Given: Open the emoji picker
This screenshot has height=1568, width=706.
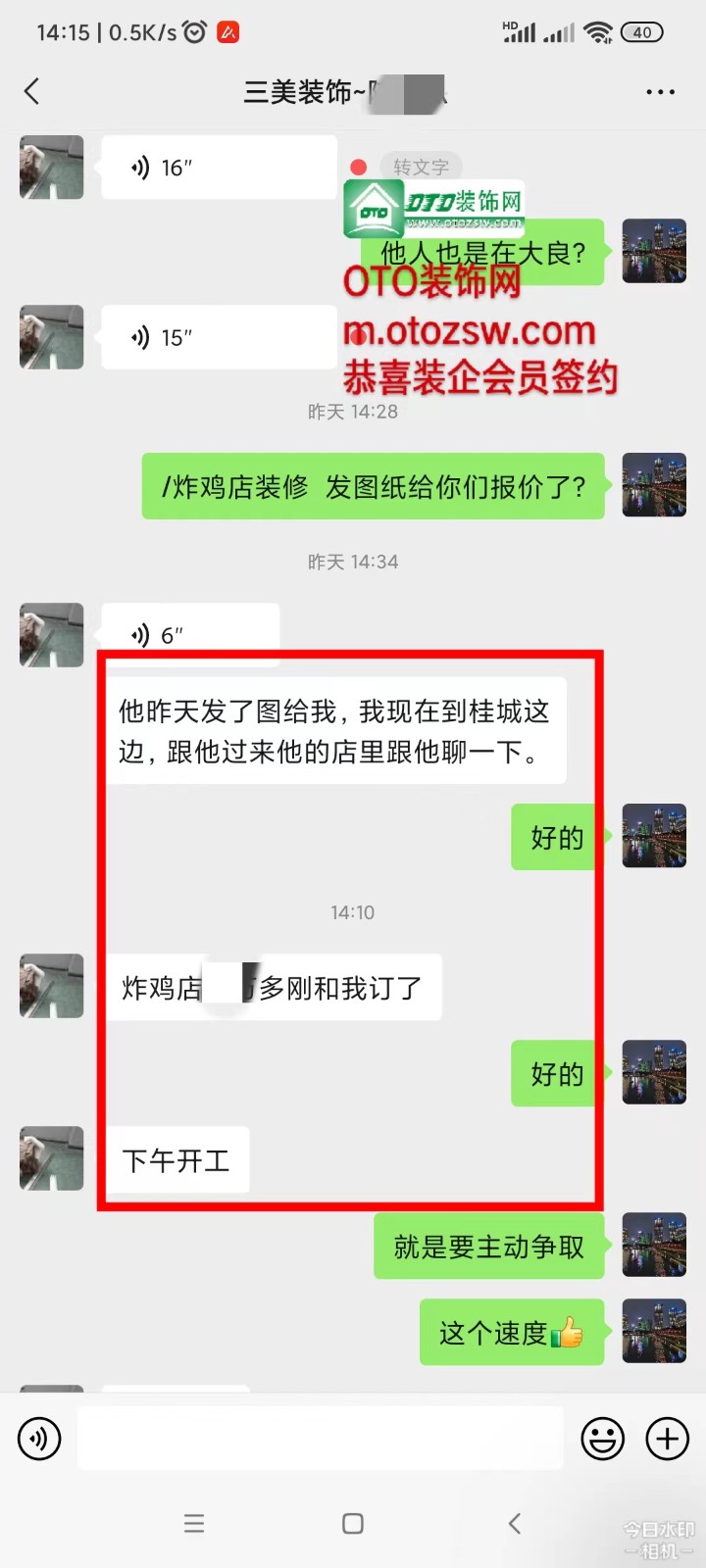Looking at the screenshot, I should pos(602,1439).
